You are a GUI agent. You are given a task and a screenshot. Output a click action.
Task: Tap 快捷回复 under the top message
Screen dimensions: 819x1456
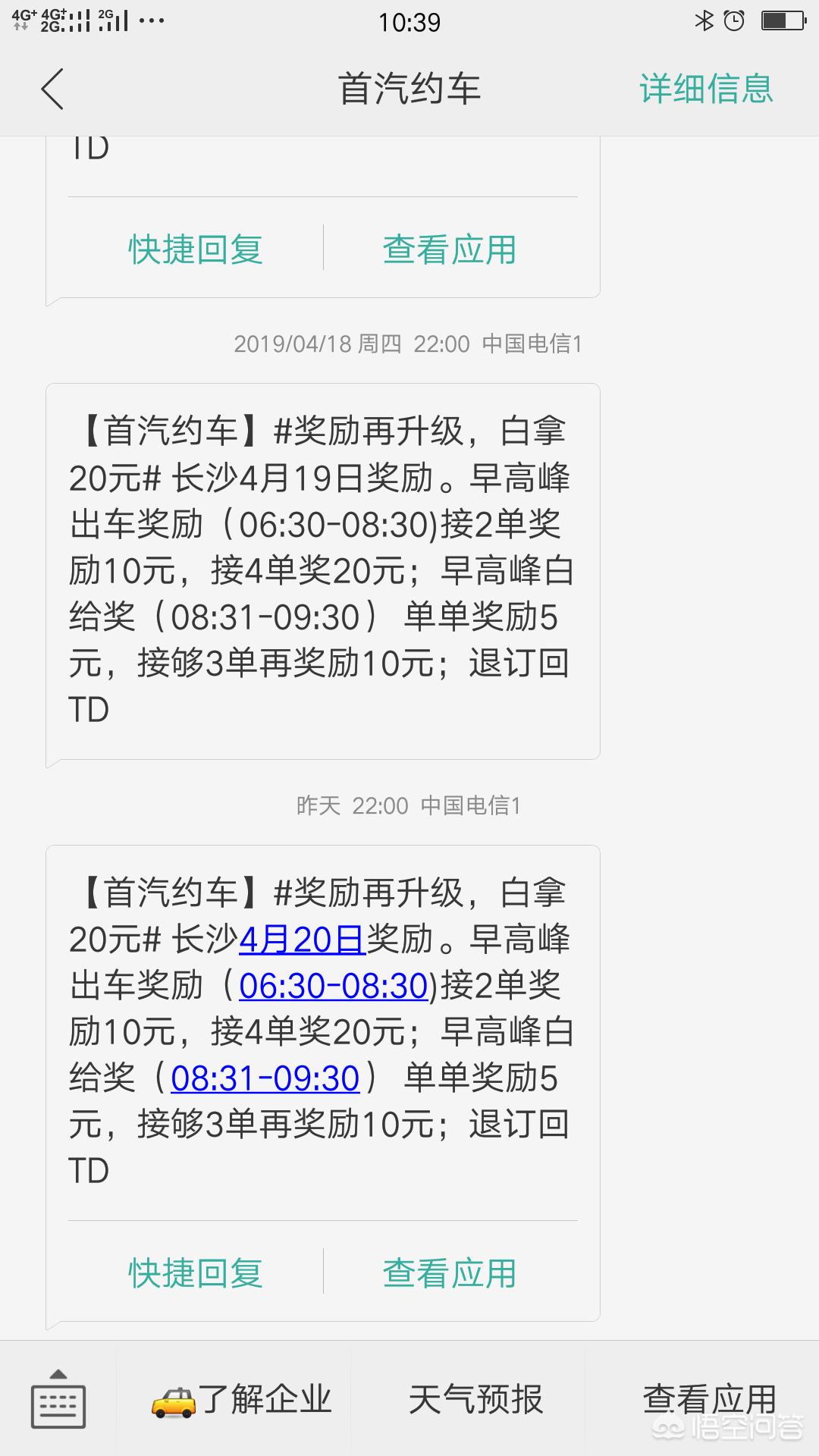click(x=194, y=248)
